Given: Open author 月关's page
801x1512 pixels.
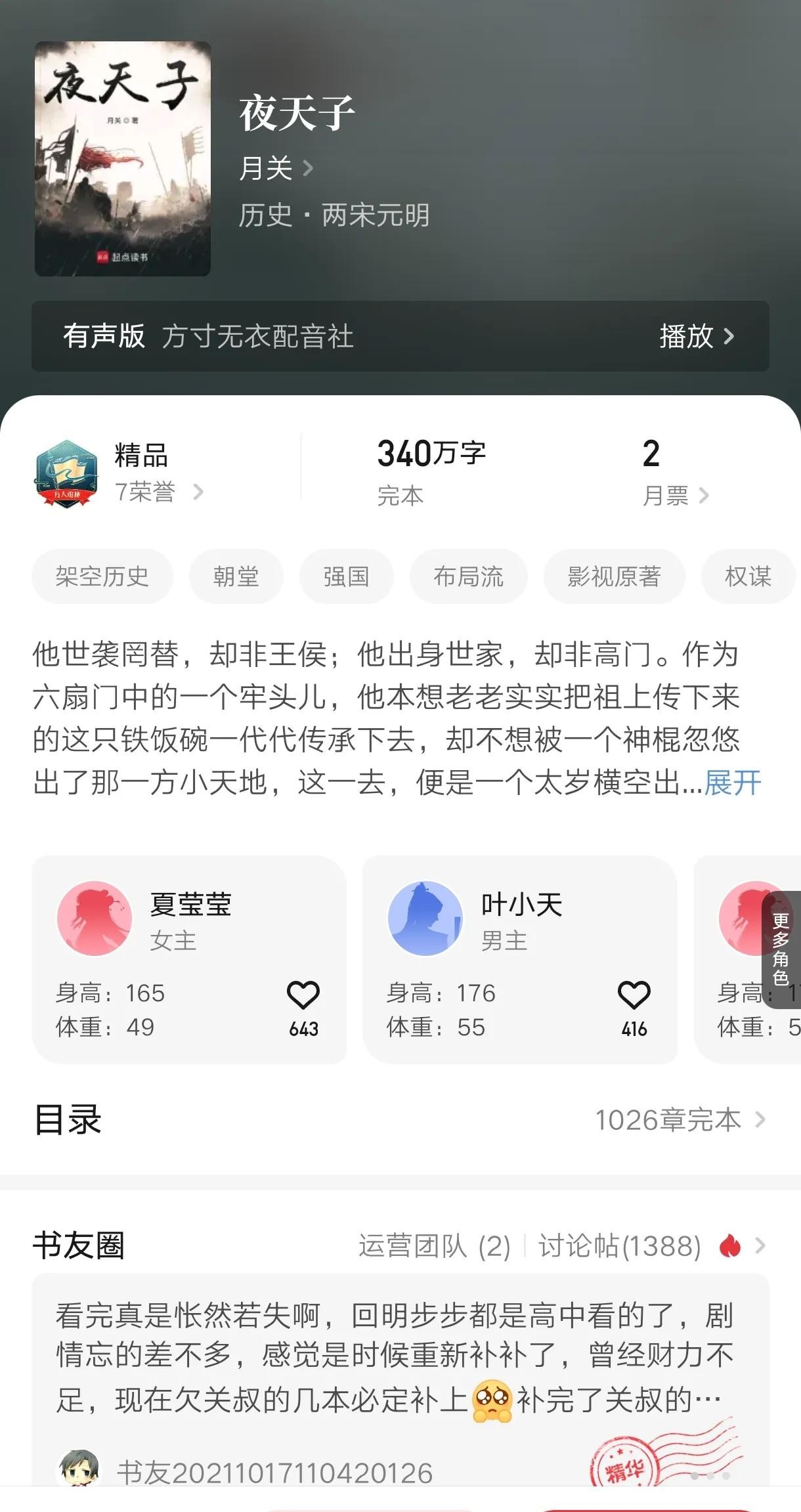Looking at the screenshot, I should click(276, 168).
